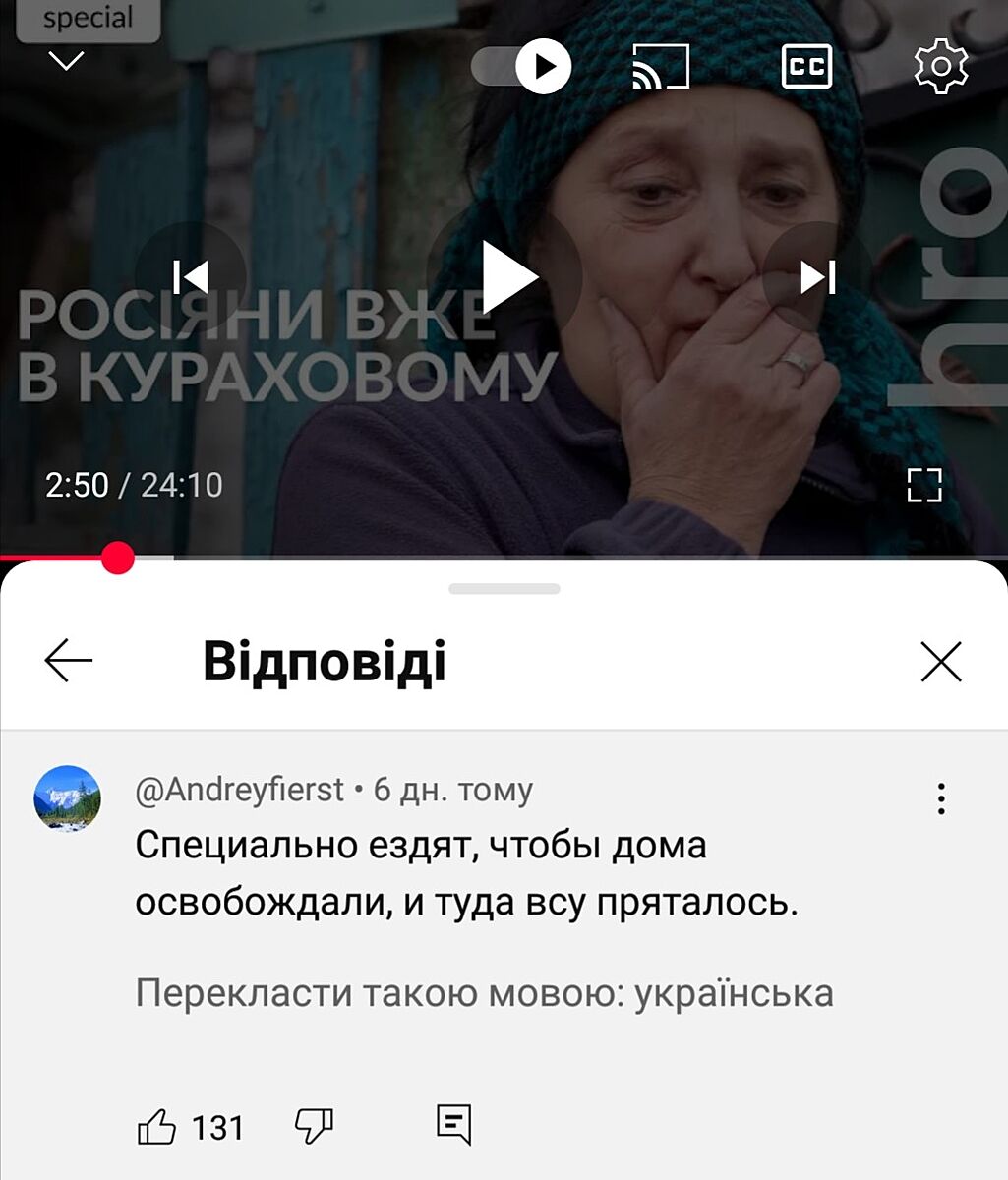Reply to Andreyfierst's comment

coord(454,1125)
